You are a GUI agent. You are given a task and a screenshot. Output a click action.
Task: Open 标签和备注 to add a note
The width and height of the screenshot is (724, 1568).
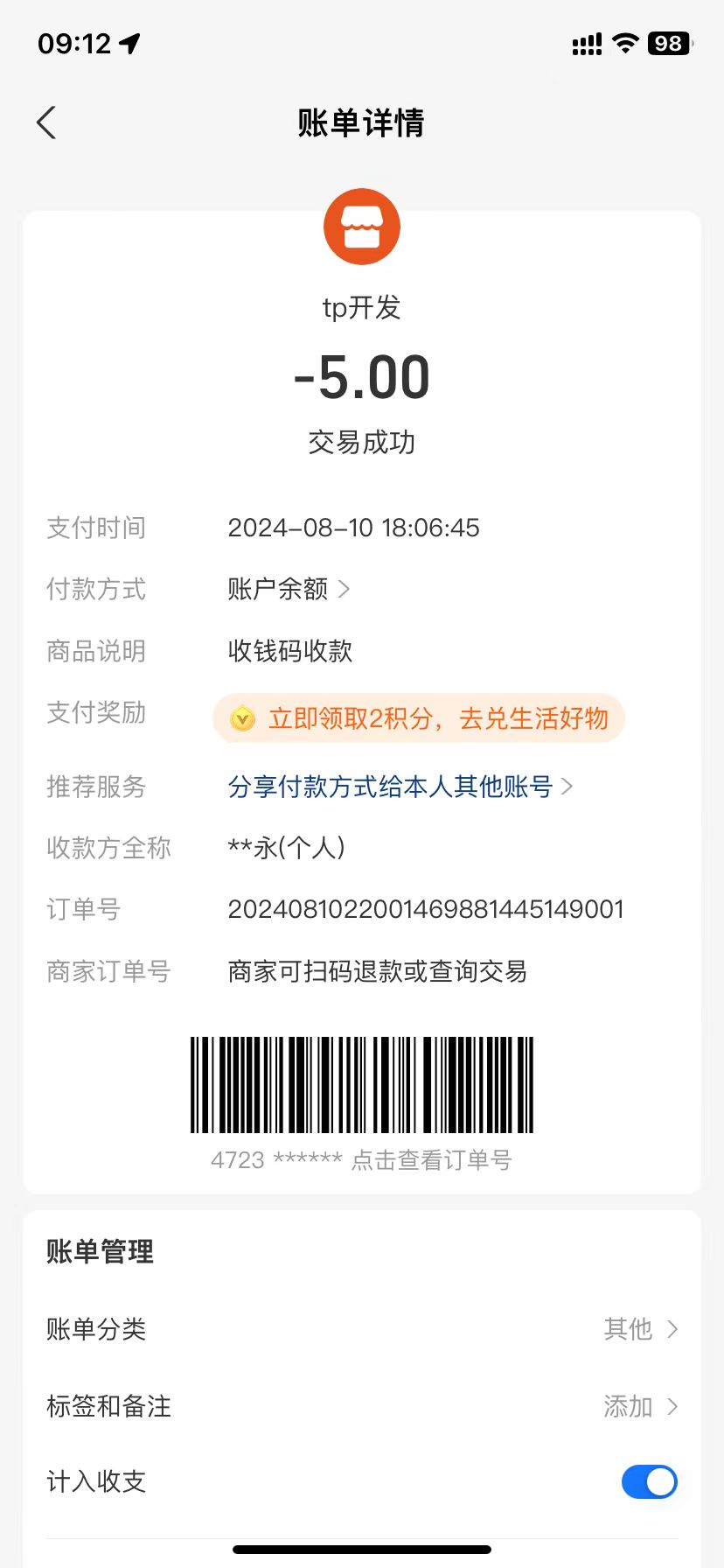[362, 1406]
